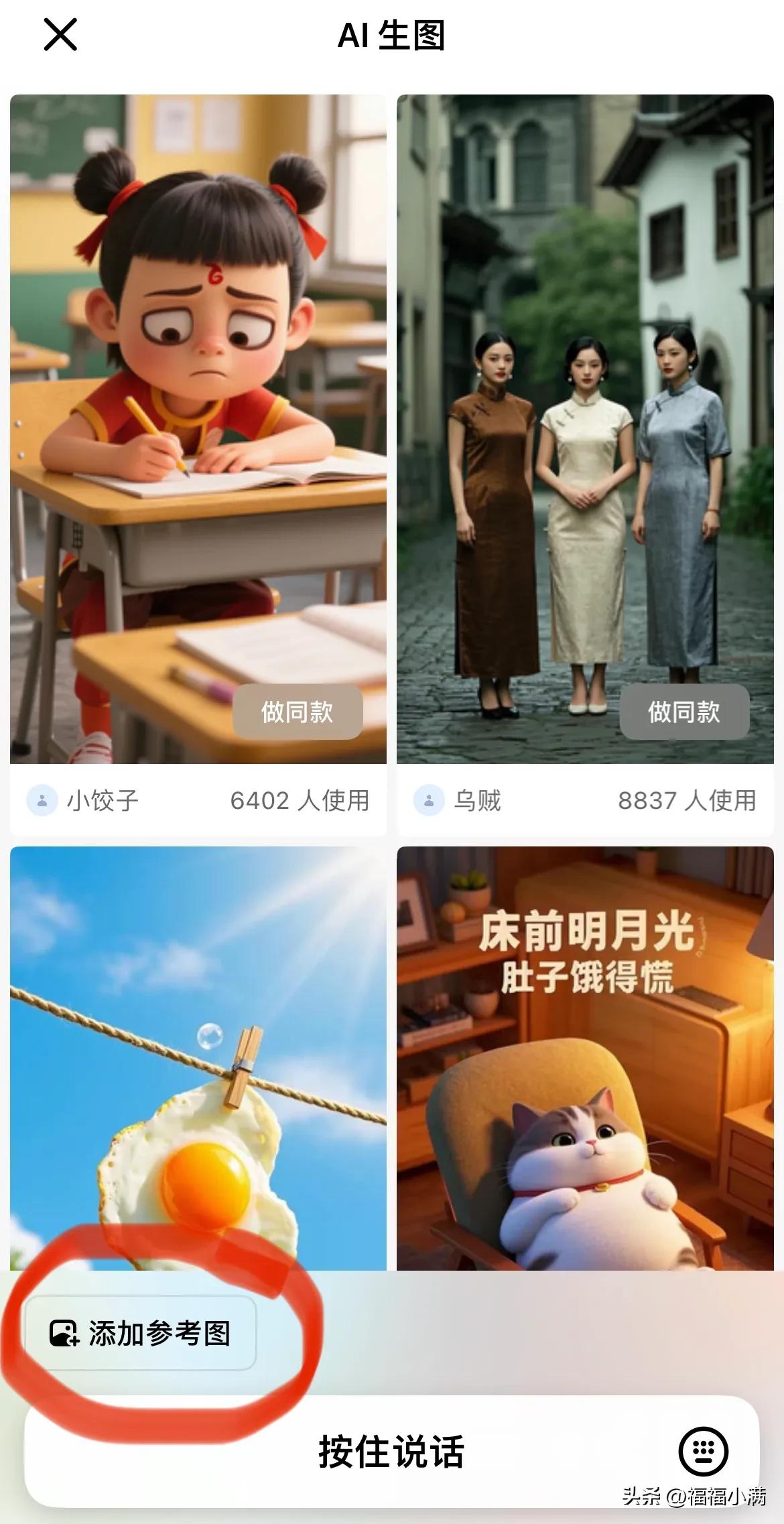
Task: Tap 做同款 on the 小饺子 image
Action: (297, 712)
